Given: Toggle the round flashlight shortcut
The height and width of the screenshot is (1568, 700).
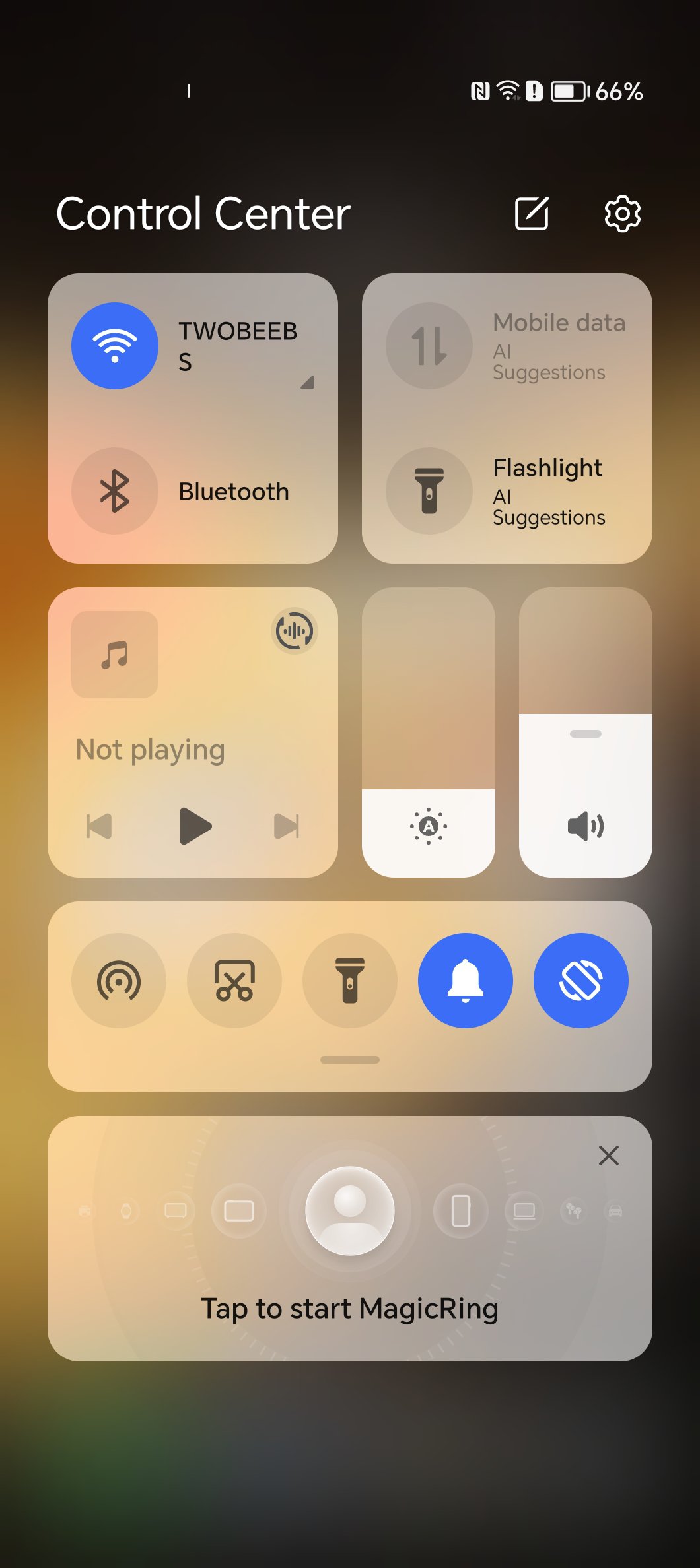Looking at the screenshot, I should 350,981.
